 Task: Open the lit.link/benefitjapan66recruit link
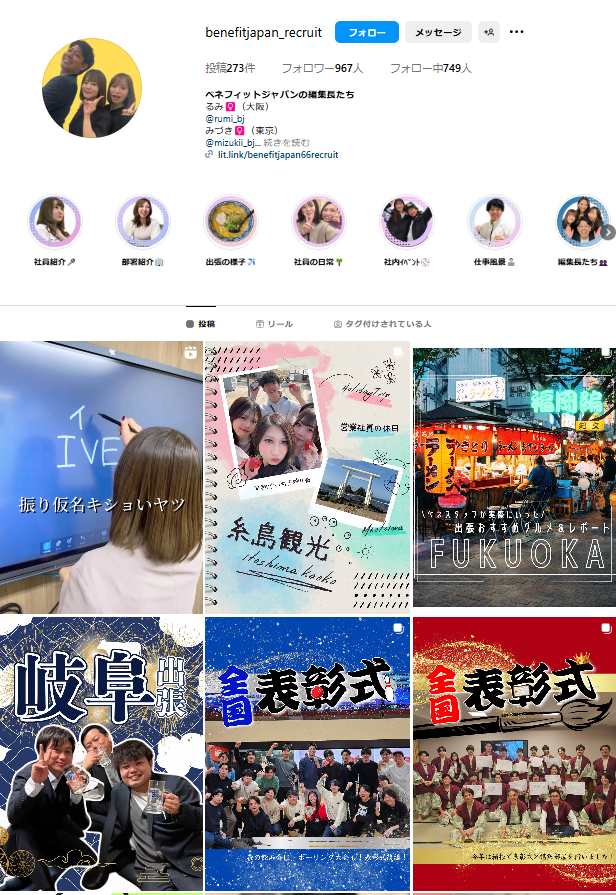pyautogui.click(x=278, y=155)
